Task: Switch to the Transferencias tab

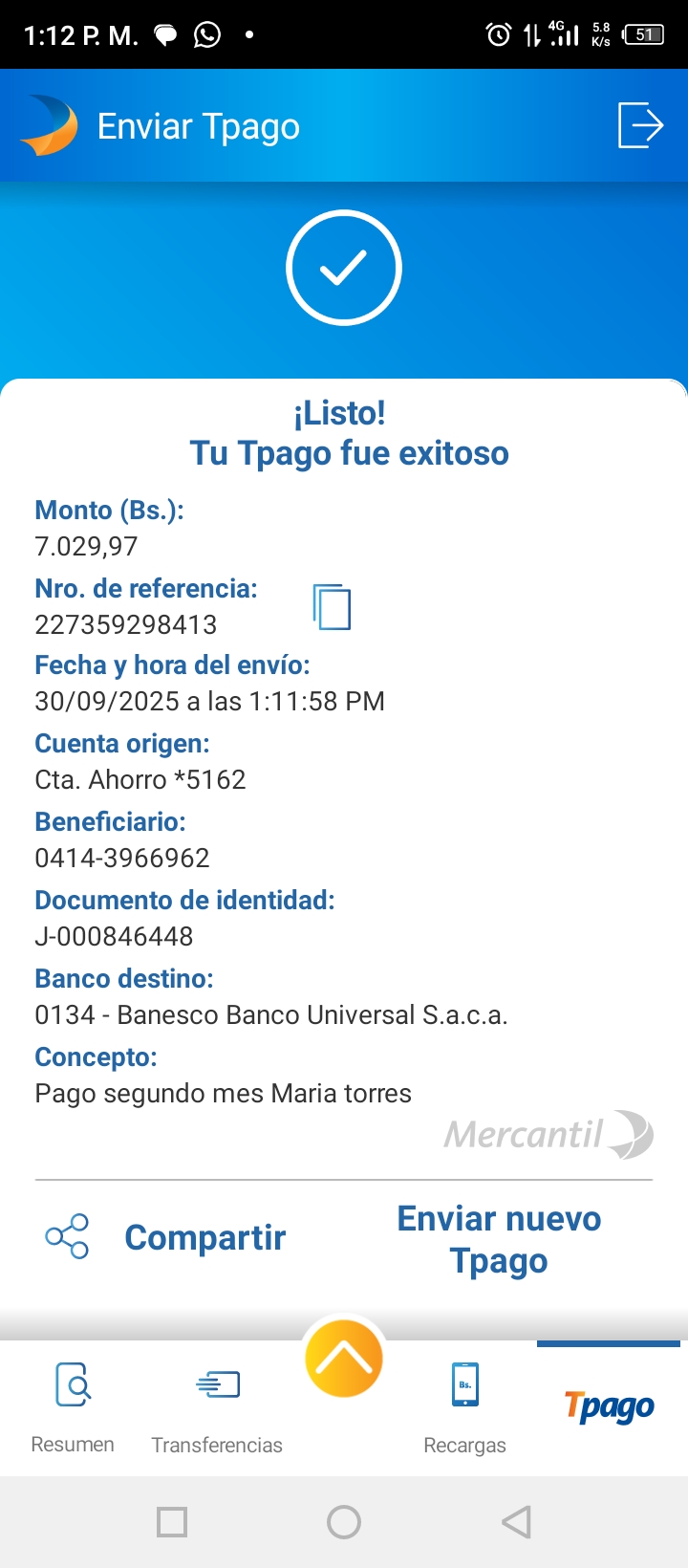Action: pos(217,1407)
